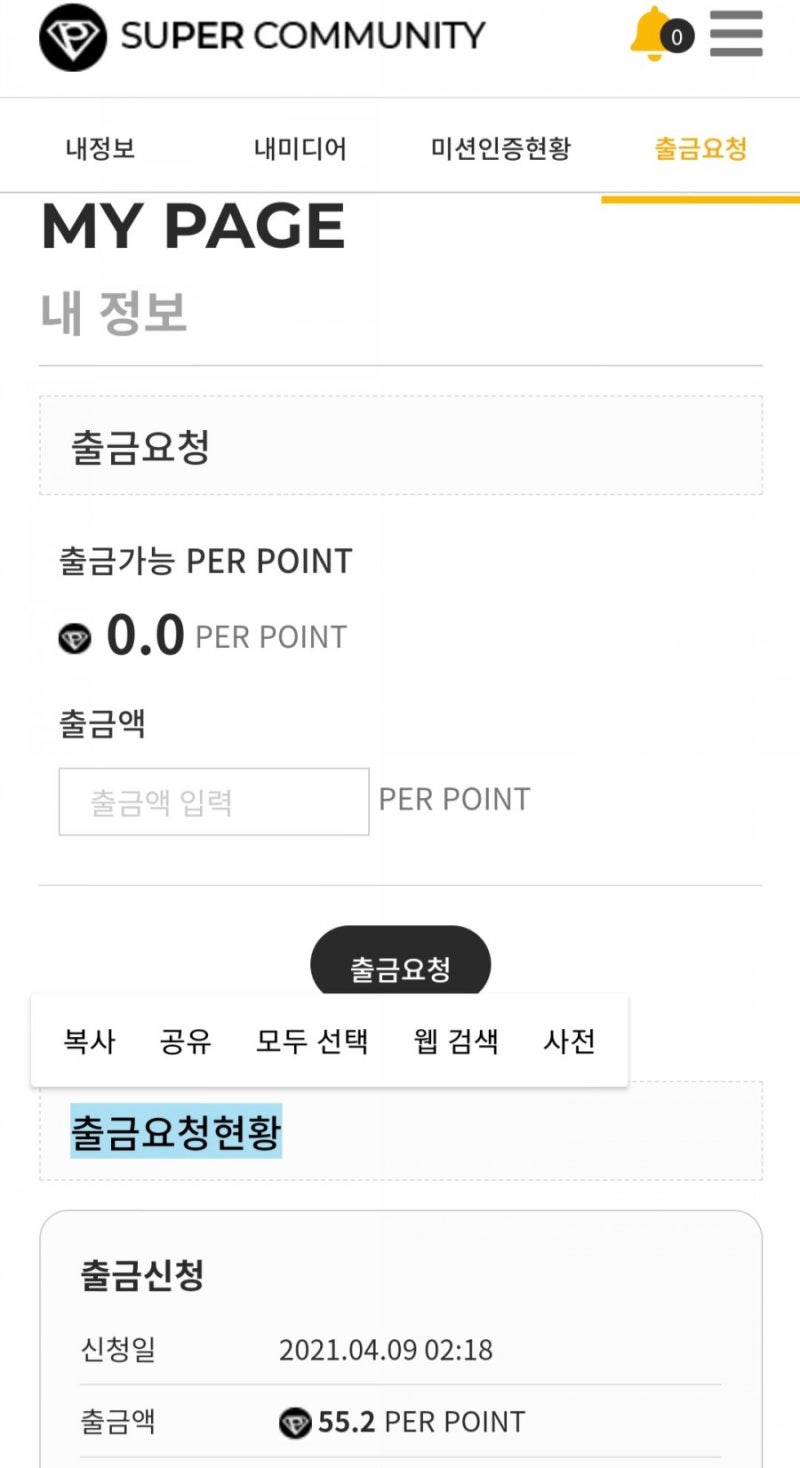
Task: Open the 내미디어 tab
Action: 301,146
